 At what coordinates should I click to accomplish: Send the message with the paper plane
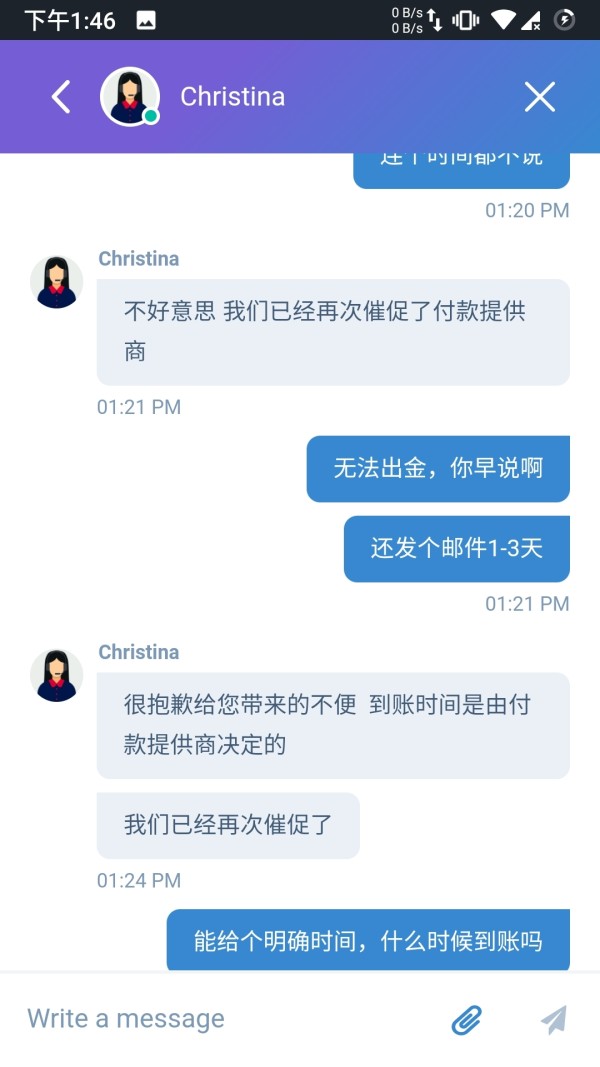tap(554, 1019)
